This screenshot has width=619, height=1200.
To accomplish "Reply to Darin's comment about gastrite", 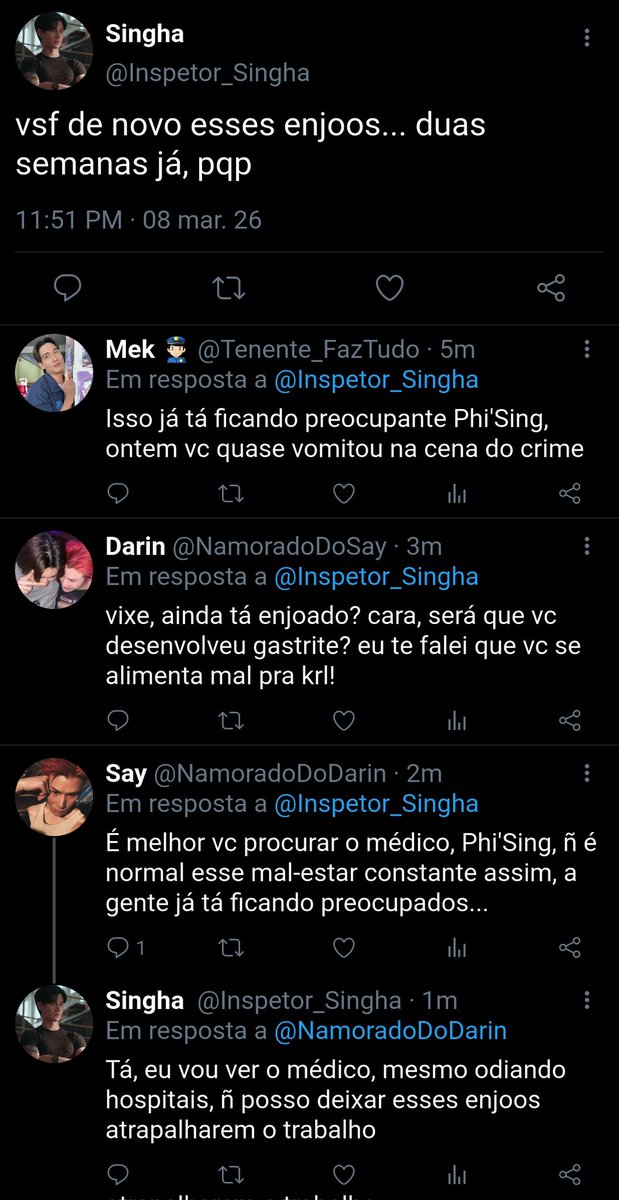I will (118, 720).
